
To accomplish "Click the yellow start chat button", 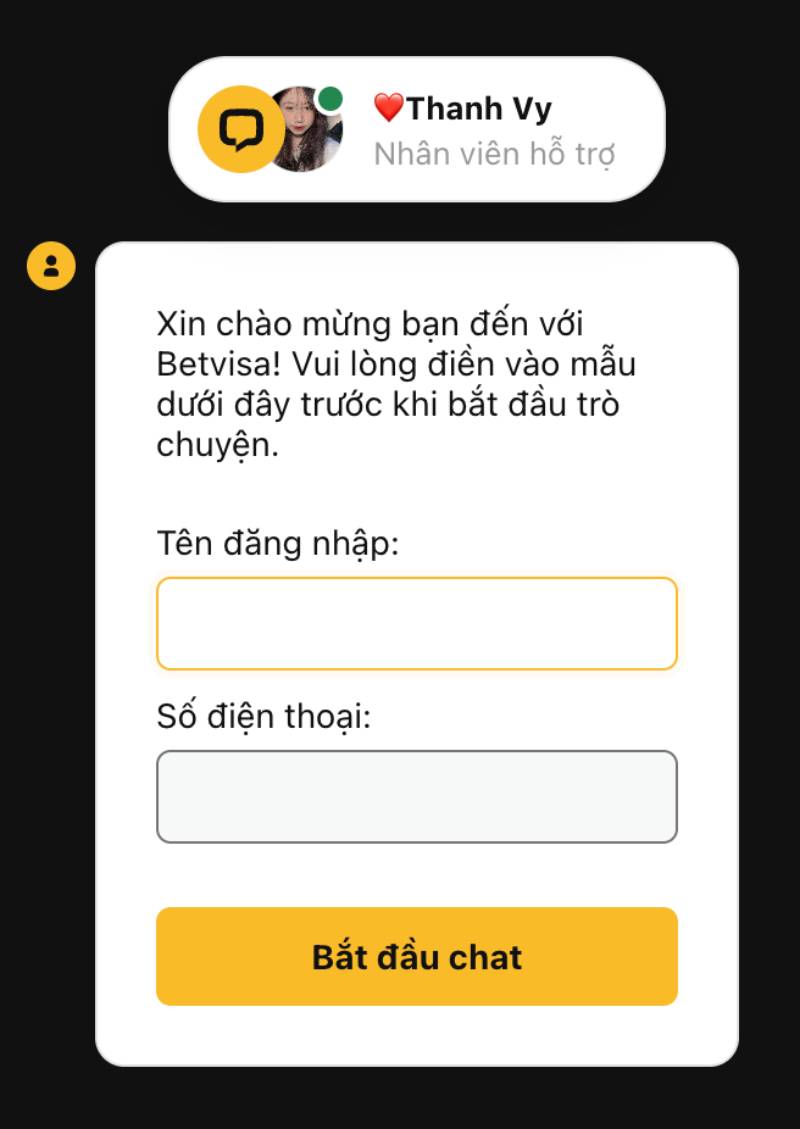I will (x=416, y=956).
